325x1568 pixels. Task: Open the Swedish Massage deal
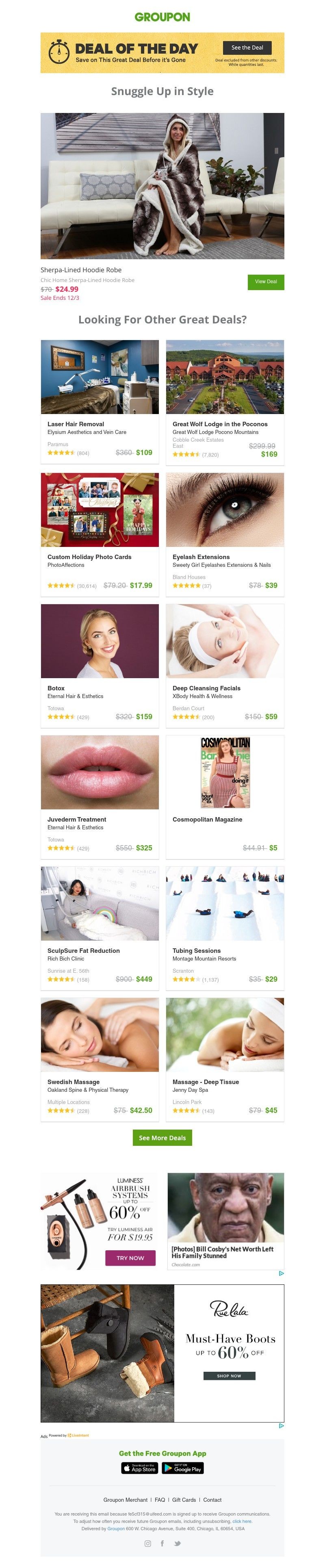(100, 1058)
